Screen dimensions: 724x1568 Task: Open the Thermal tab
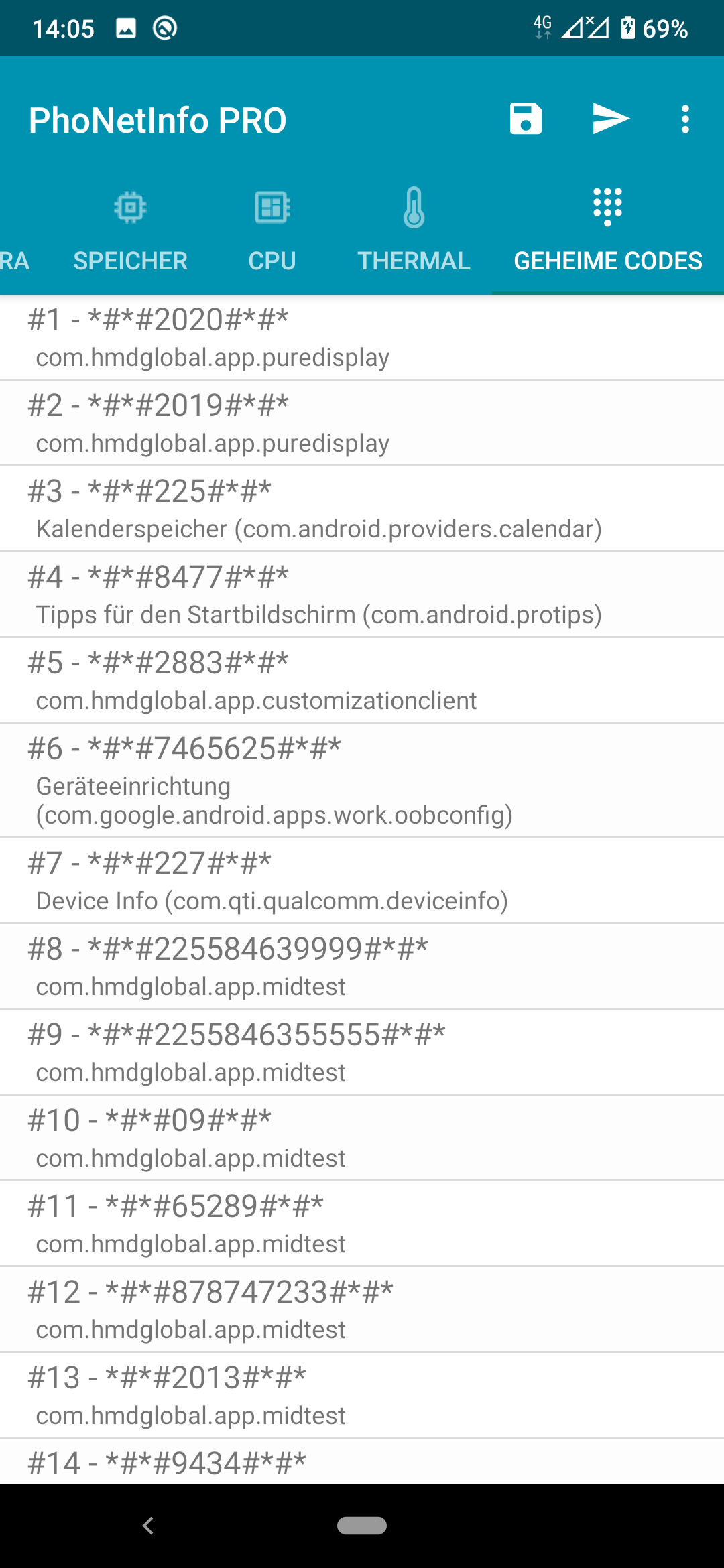point(414,231)
